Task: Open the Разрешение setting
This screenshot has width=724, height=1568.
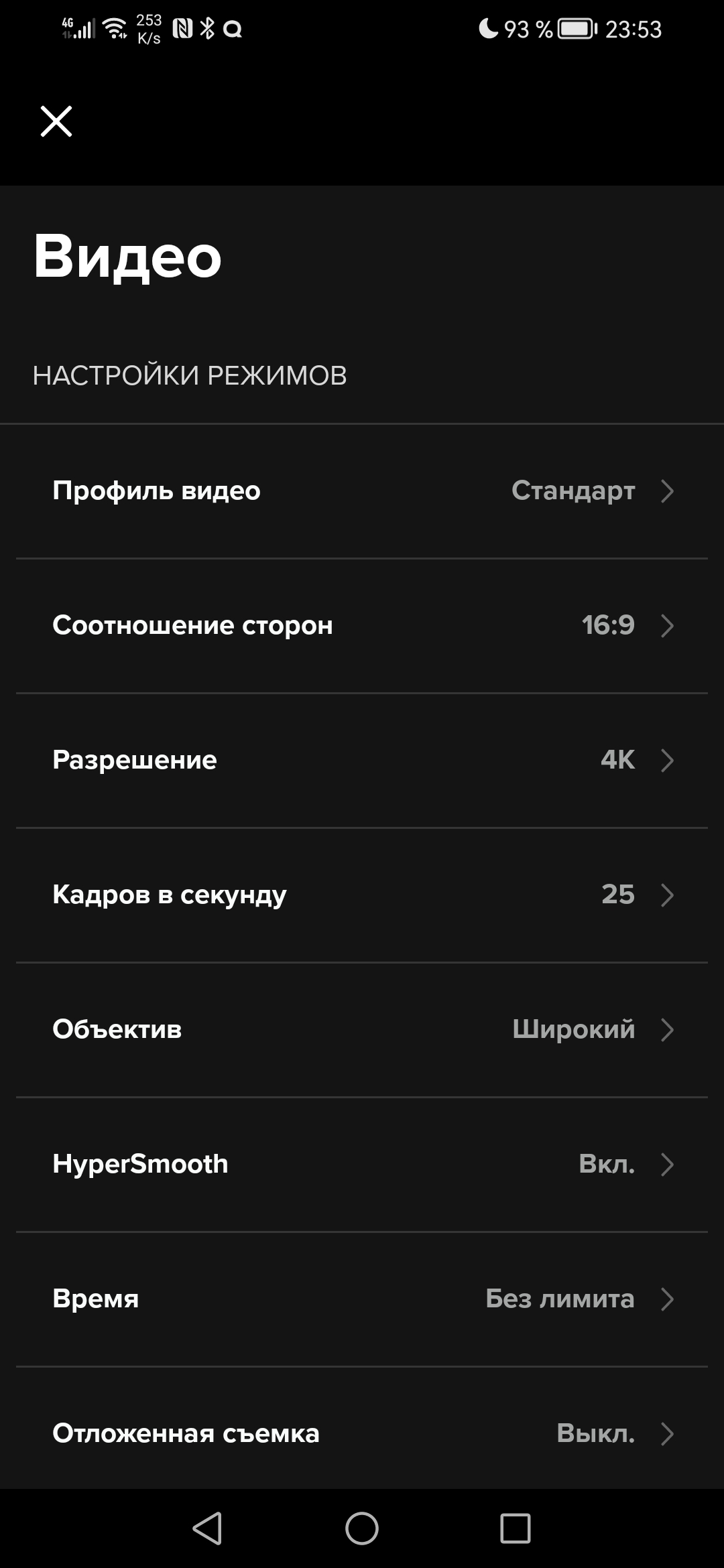Action: (x=362, y=761)
